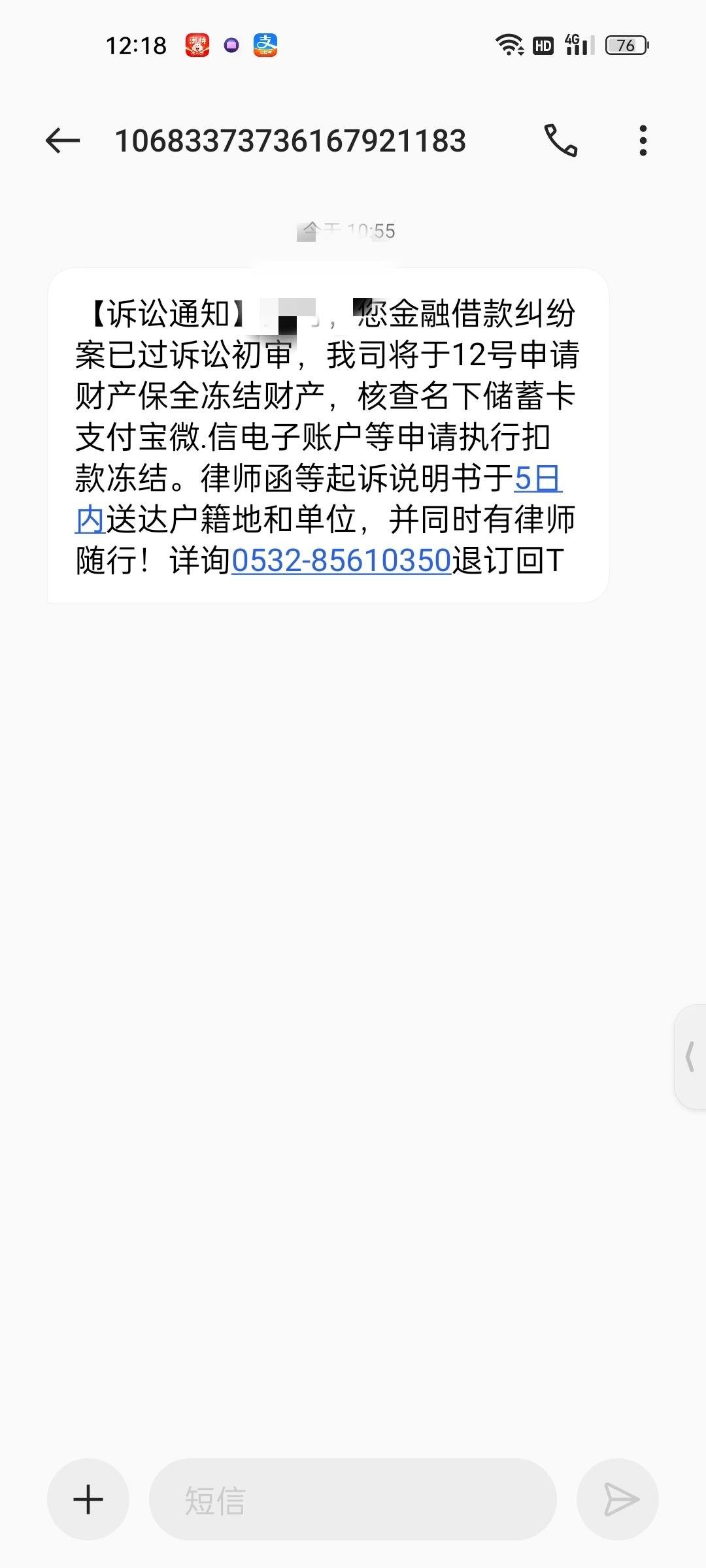Viewport: 706px width, 1568px height.
Task: Tap the send message arrow
Action: coord(618,1499)
